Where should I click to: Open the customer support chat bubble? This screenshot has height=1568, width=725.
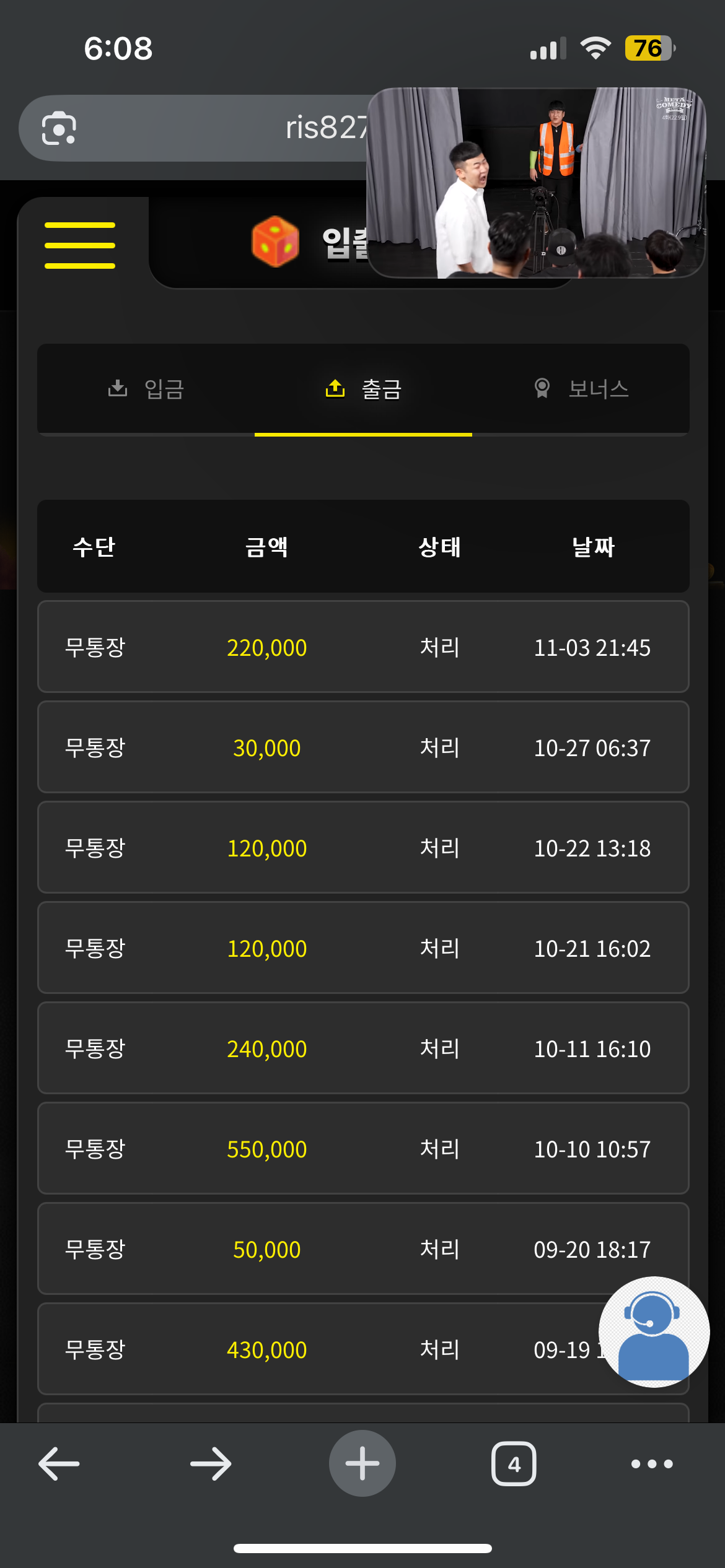(654, 1331)
